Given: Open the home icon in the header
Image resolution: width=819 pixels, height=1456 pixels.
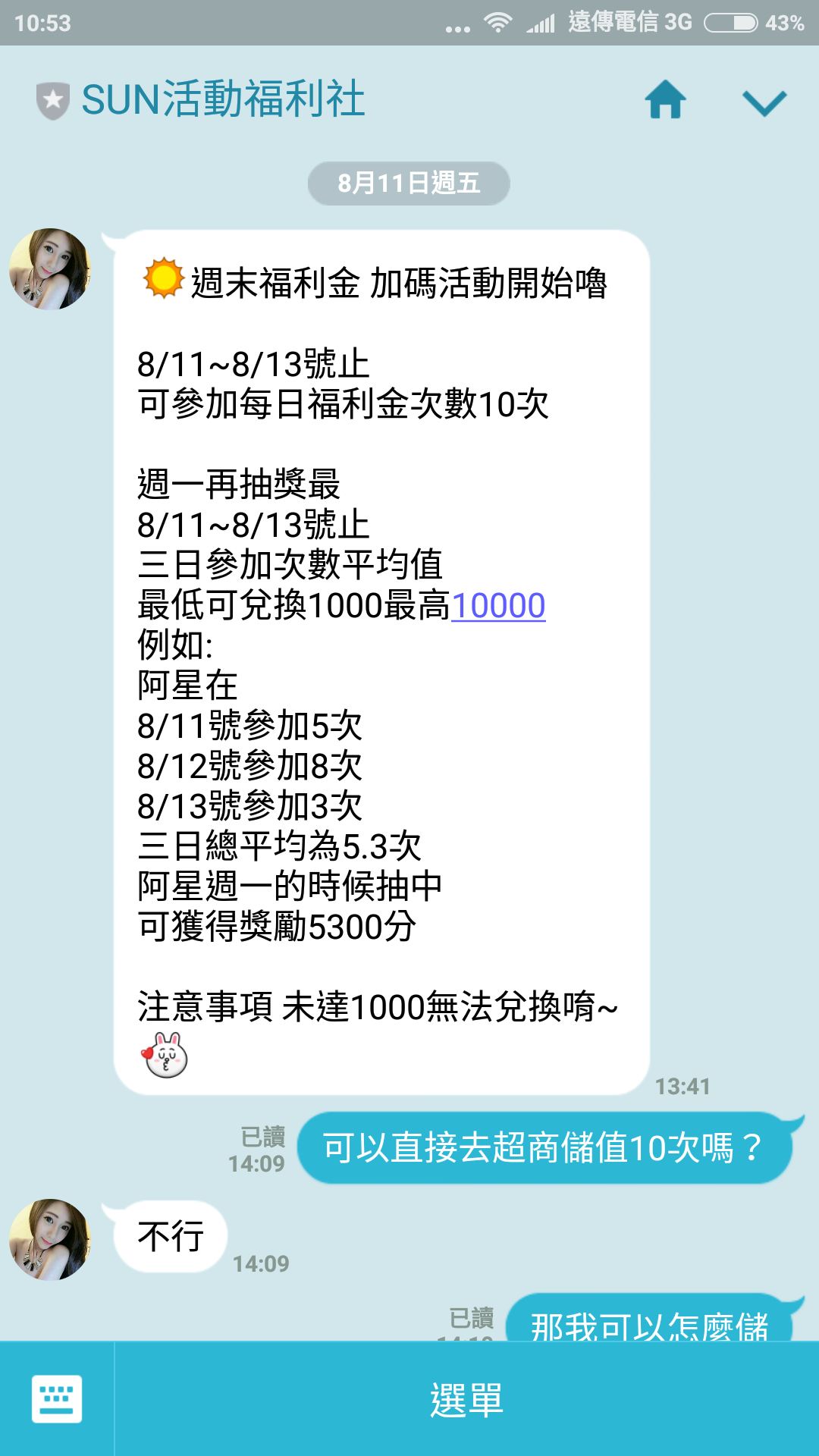Looking at the screenshot, I should coord(665,100).
